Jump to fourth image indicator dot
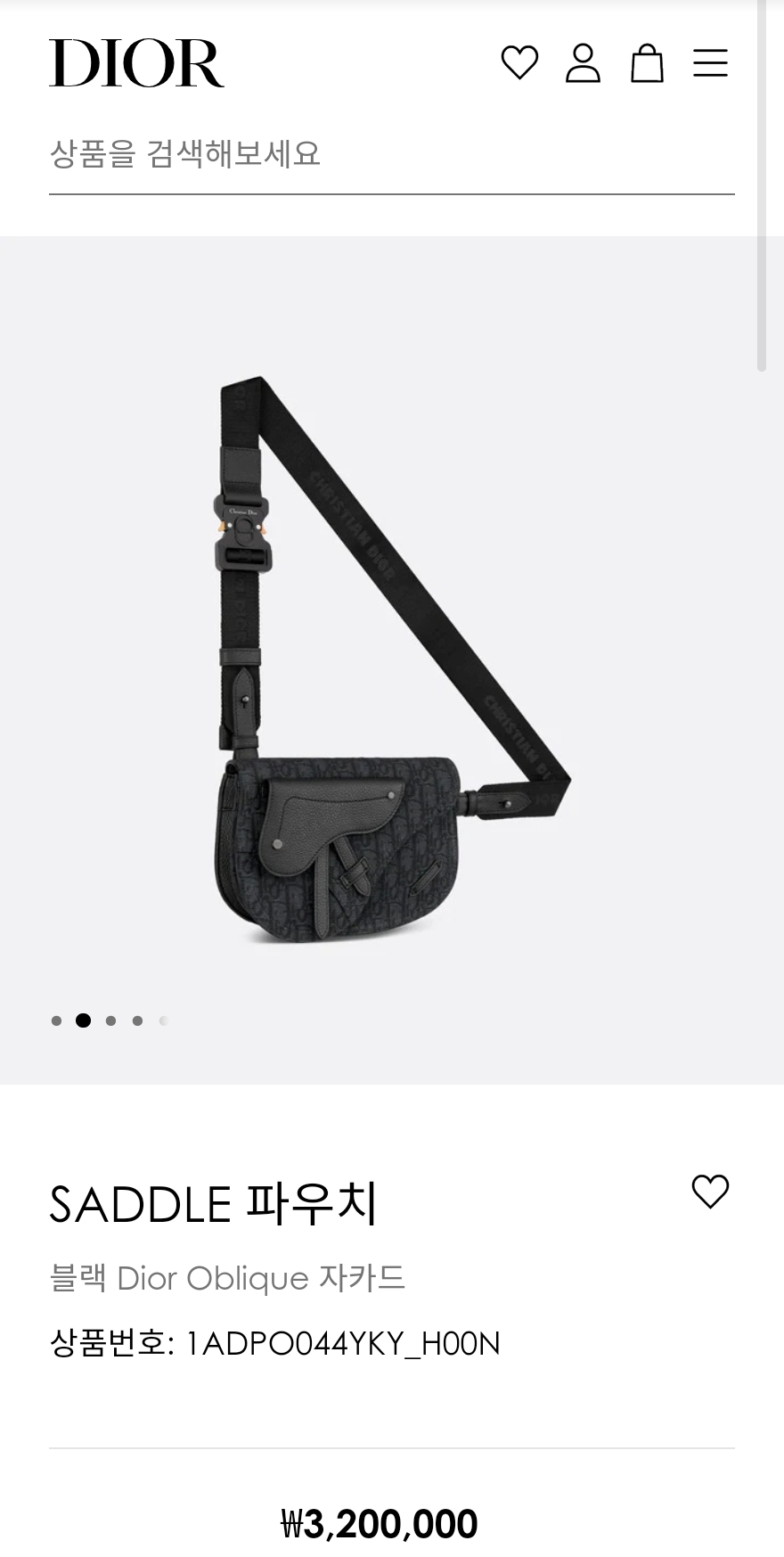 (137, 1020)
